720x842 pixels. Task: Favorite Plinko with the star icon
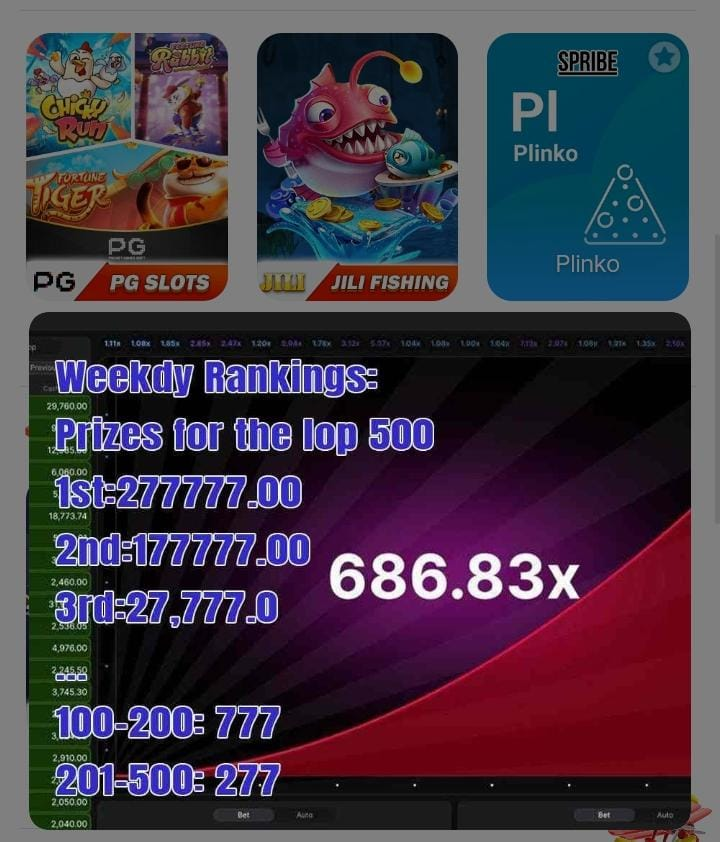(664, 57)
